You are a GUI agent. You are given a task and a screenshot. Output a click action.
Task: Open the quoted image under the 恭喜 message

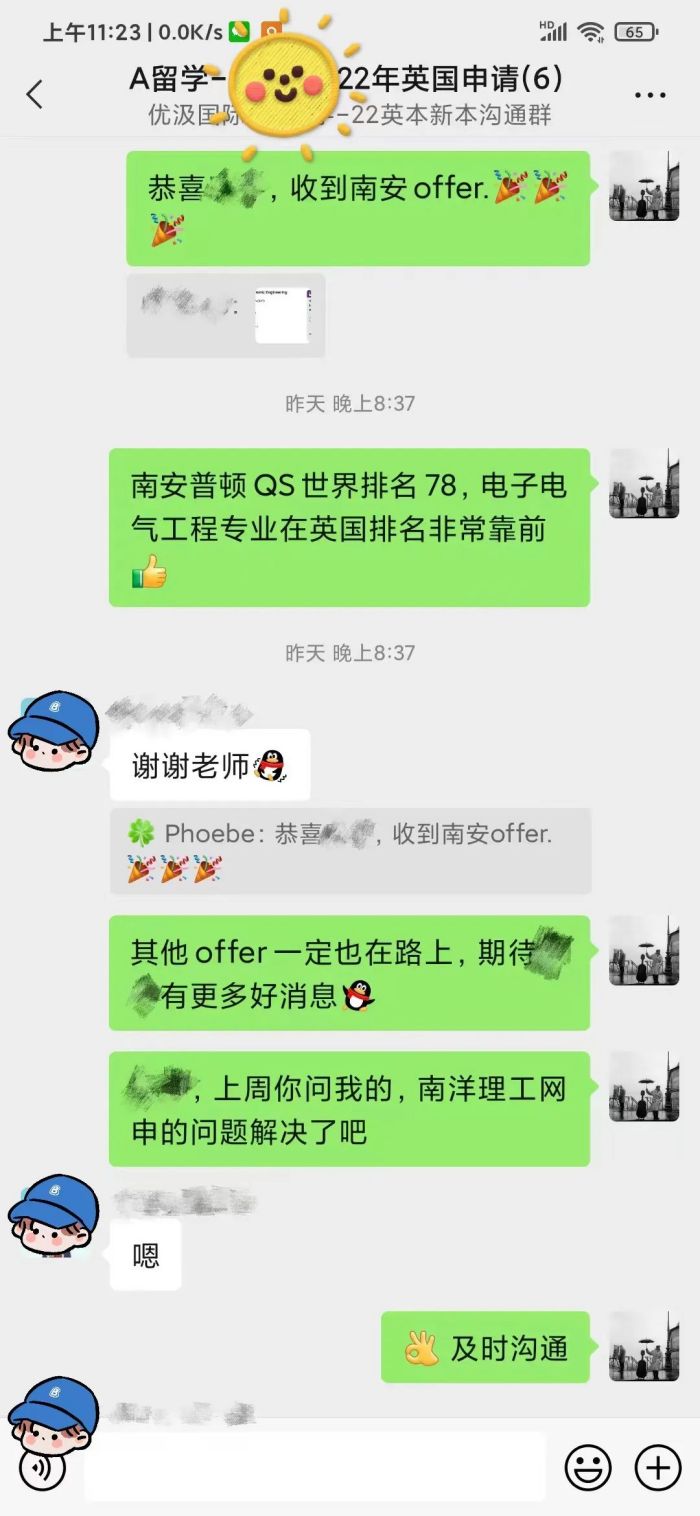283,316
